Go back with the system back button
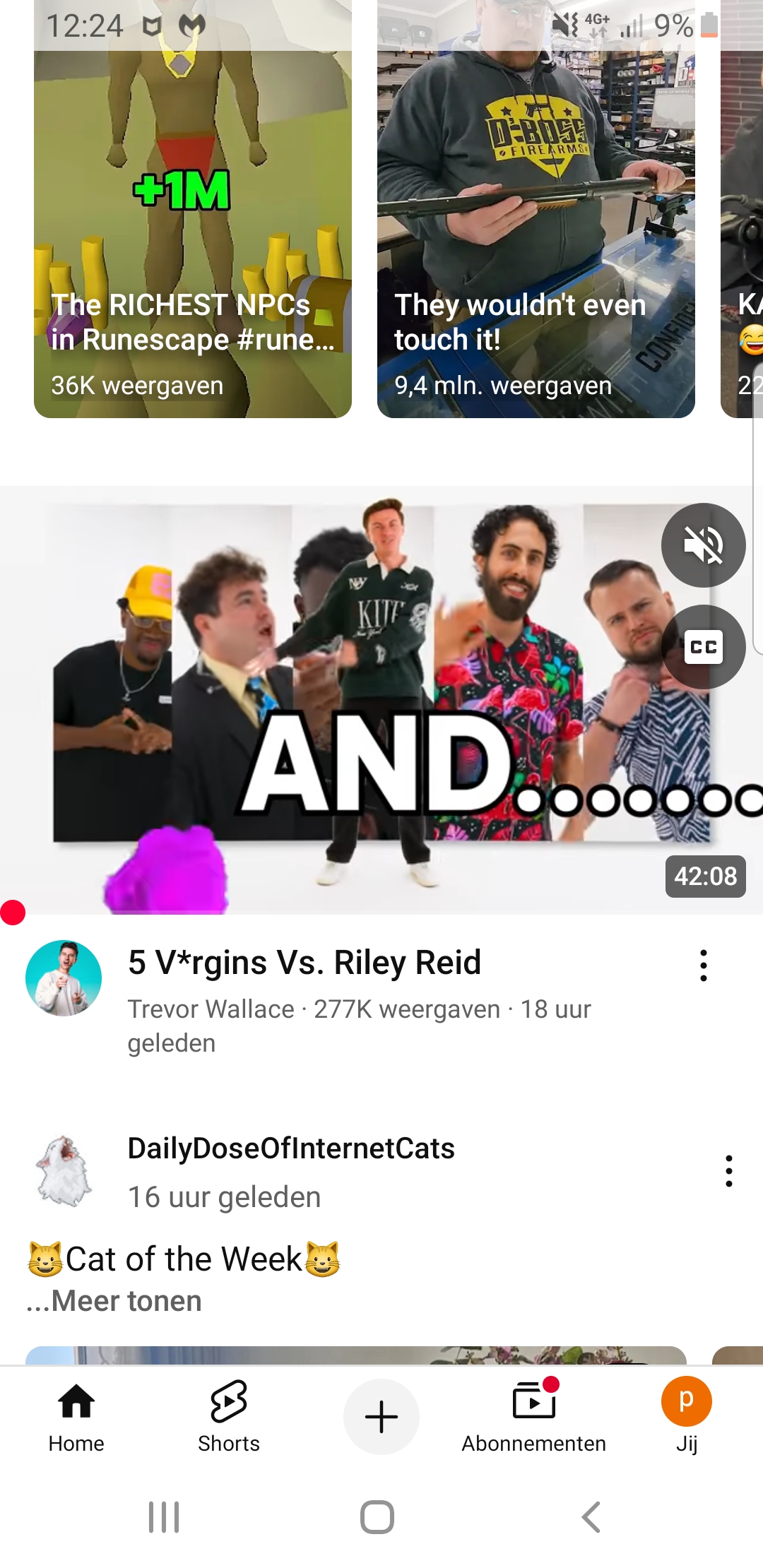Screen dimensions: 763x1568 (591, 1517)
